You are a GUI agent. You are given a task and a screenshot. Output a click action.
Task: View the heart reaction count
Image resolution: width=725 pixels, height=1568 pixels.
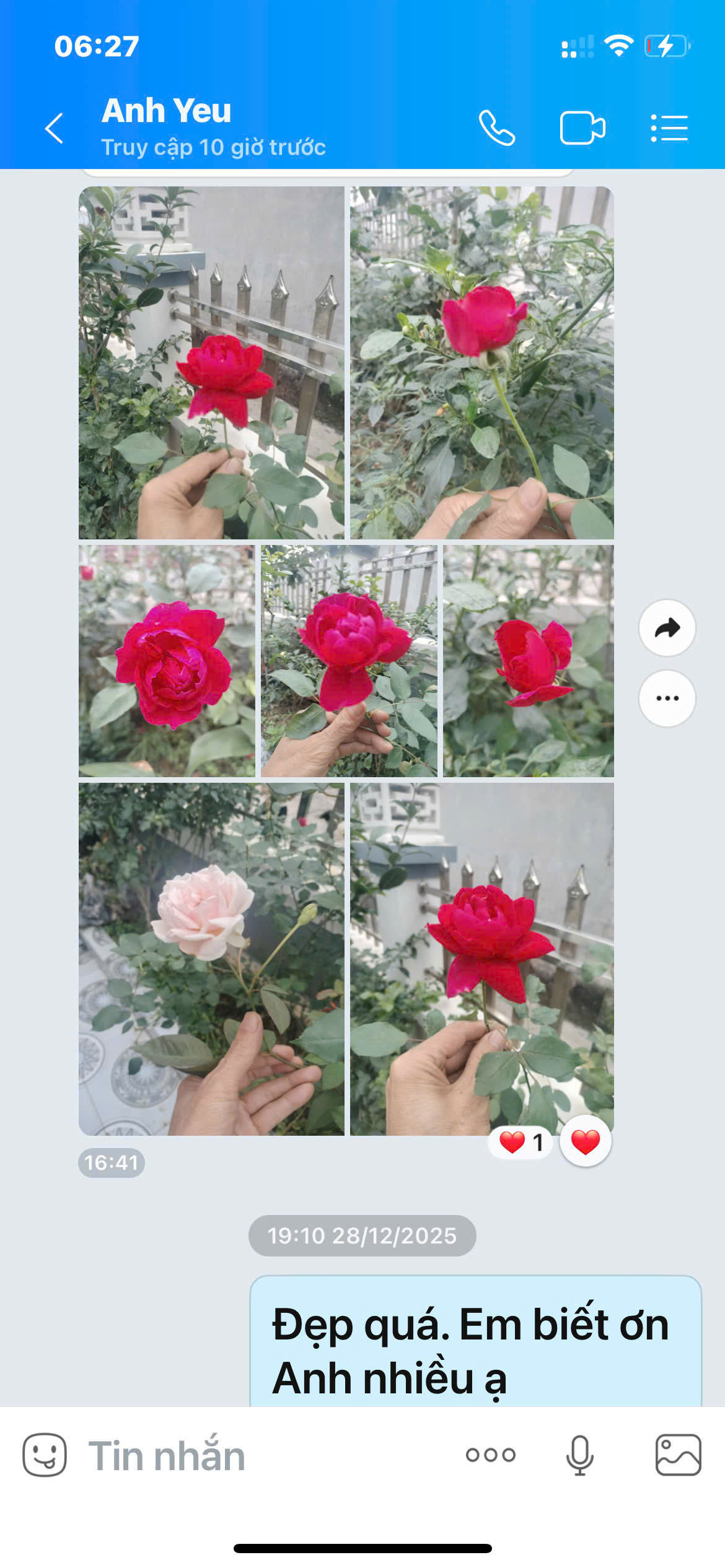(521, 1142)
